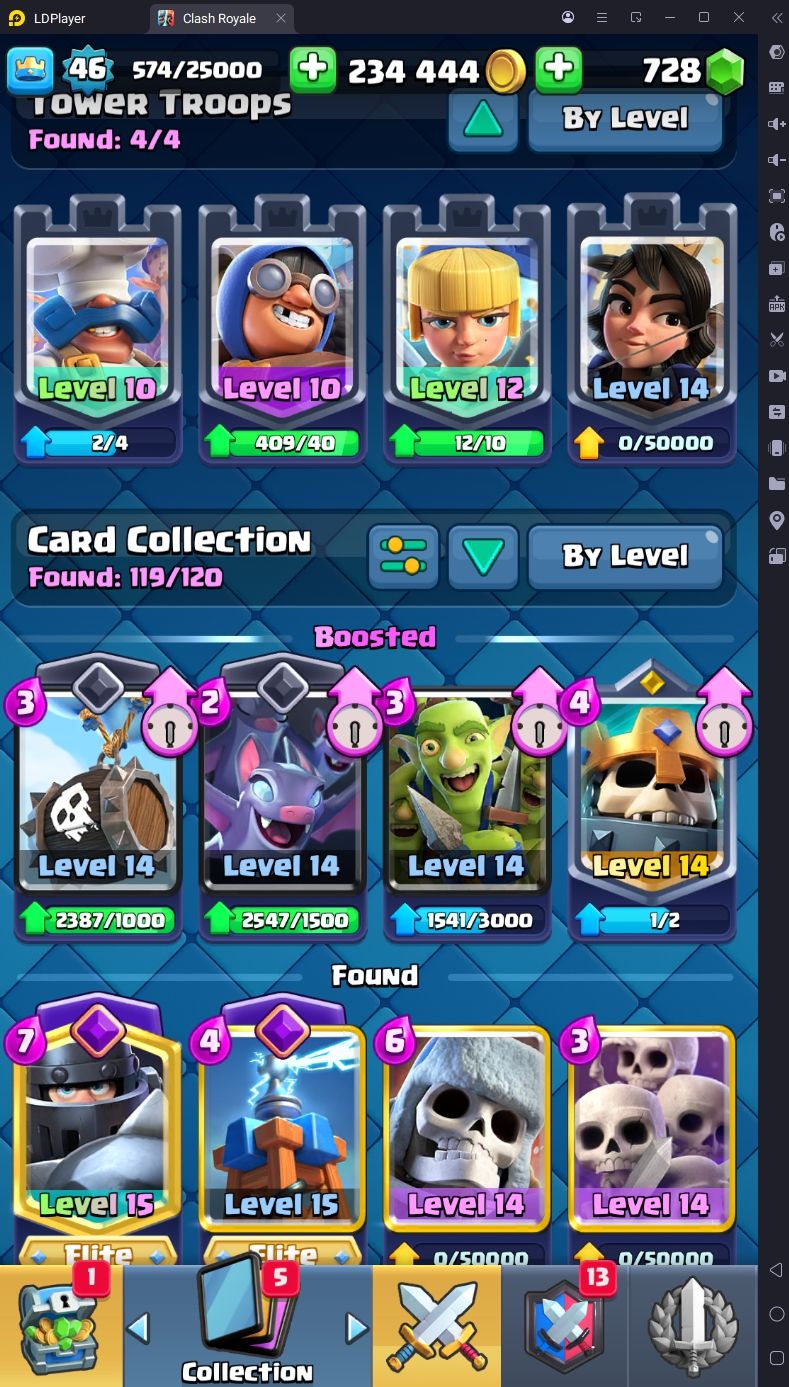Image resolution: width=789 pixels, height=1387 pixels.
Task: Open the boosted Goblins card
Action: (467, 800)
